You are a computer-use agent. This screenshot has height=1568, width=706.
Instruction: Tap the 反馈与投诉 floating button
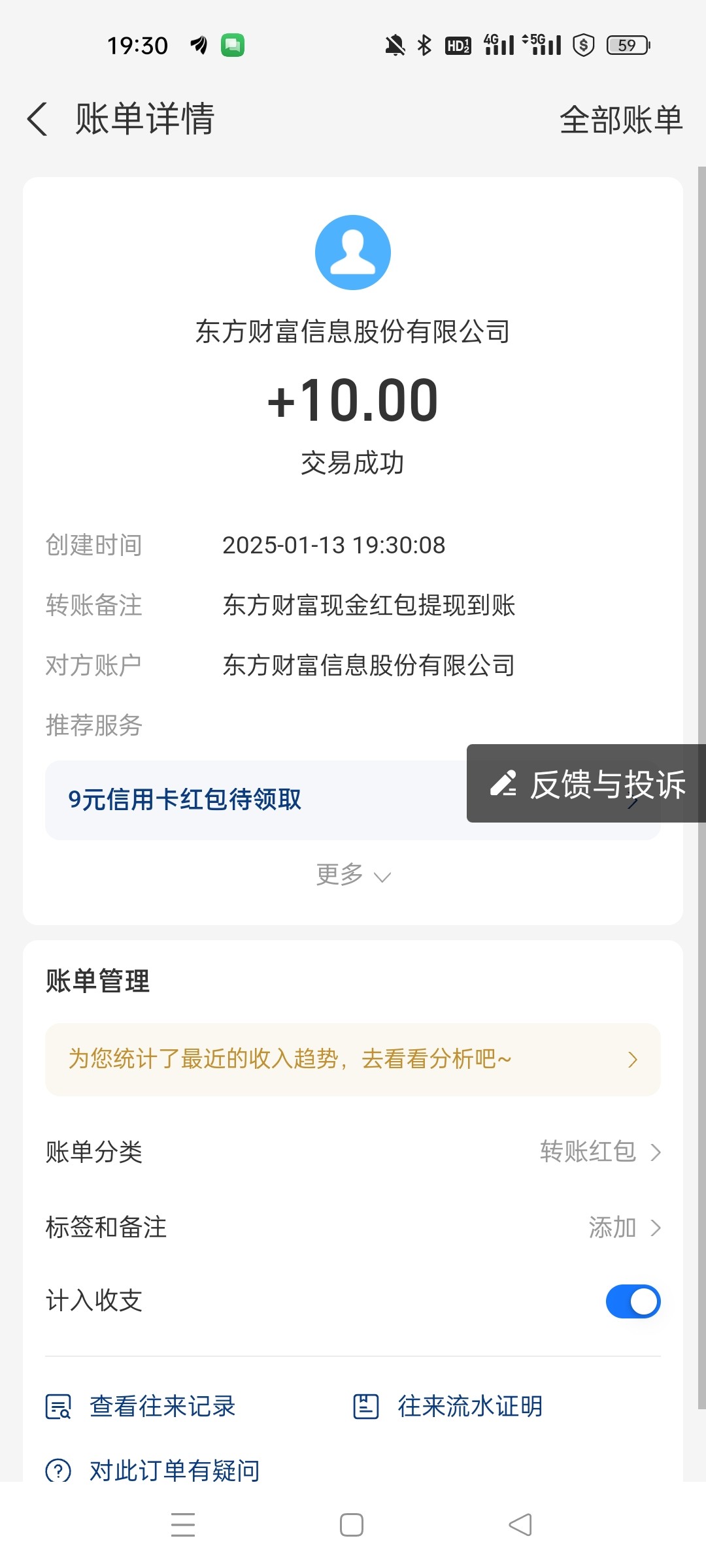[x=586, y=783]
